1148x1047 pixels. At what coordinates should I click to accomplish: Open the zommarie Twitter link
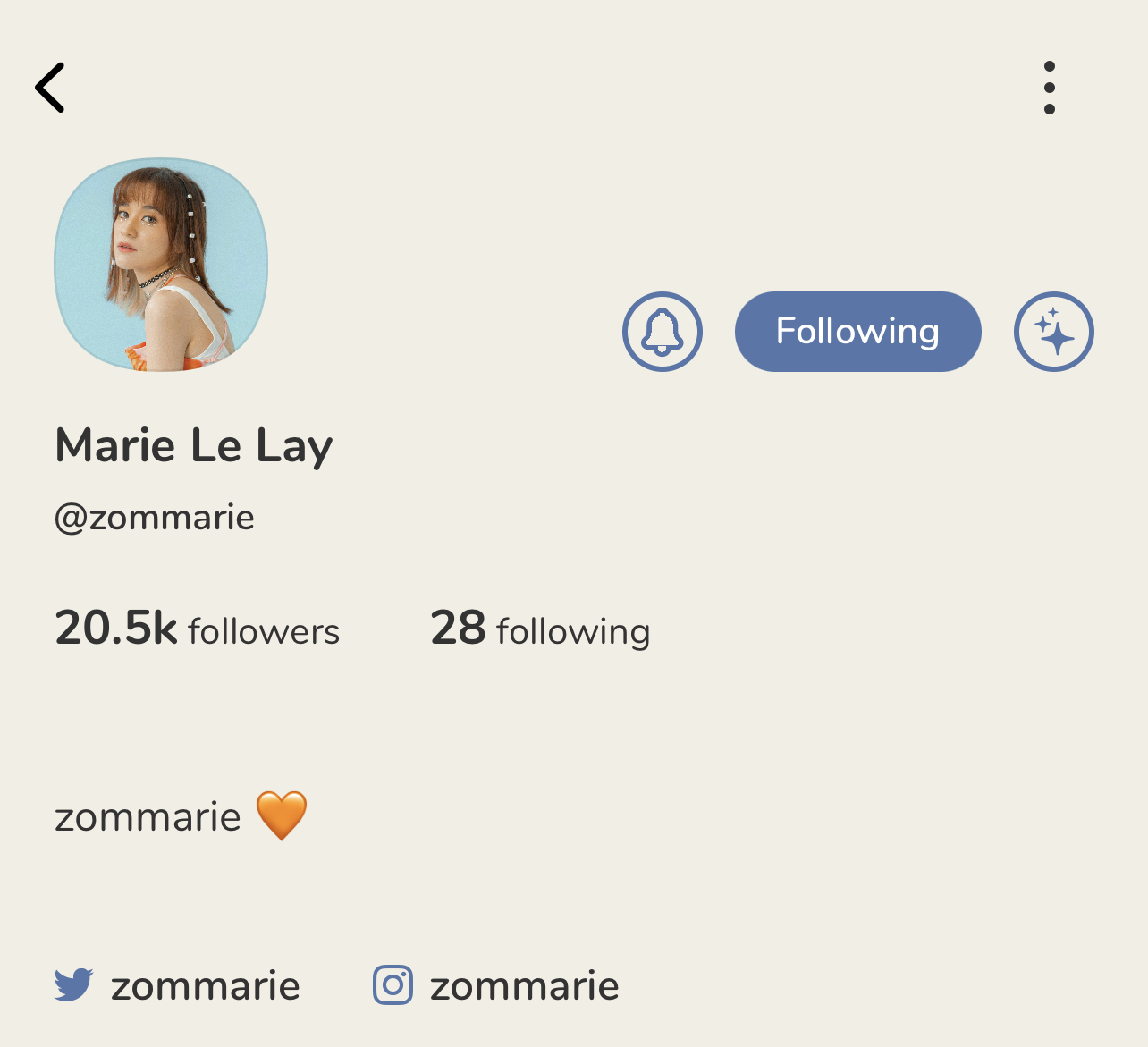click(x=178, y=985)
